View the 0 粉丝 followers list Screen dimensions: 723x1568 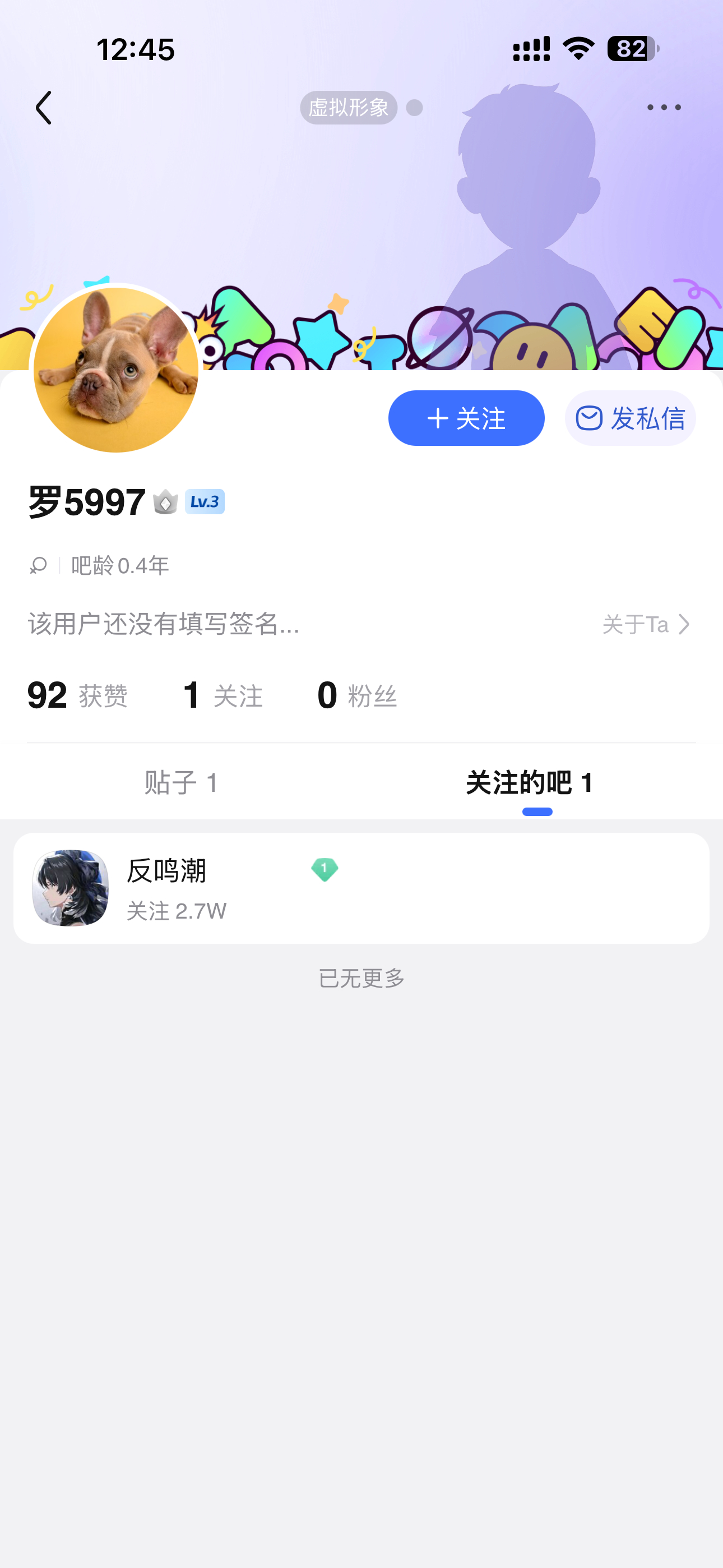pyautogui.click(x=357, y=695)
